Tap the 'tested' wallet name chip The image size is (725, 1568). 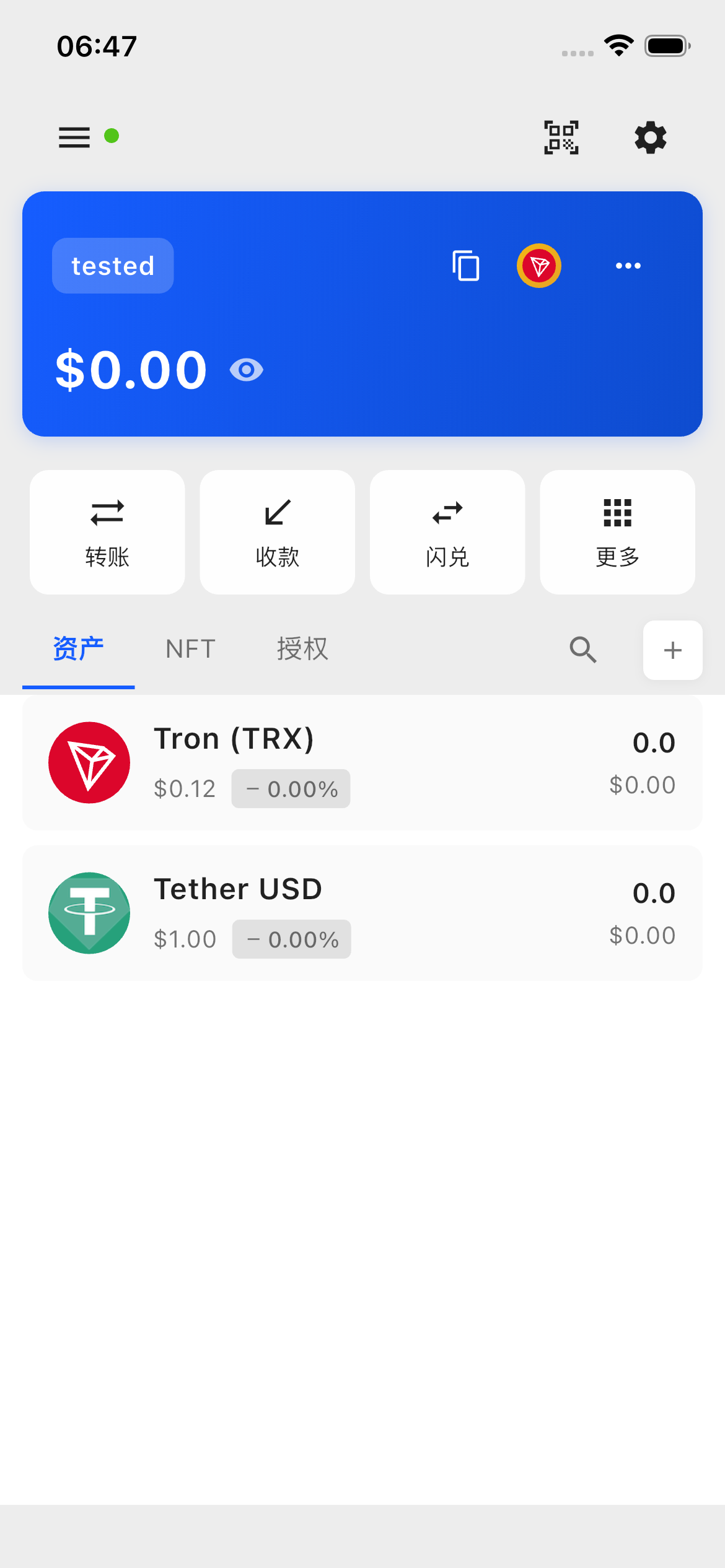tap(113, 266)
